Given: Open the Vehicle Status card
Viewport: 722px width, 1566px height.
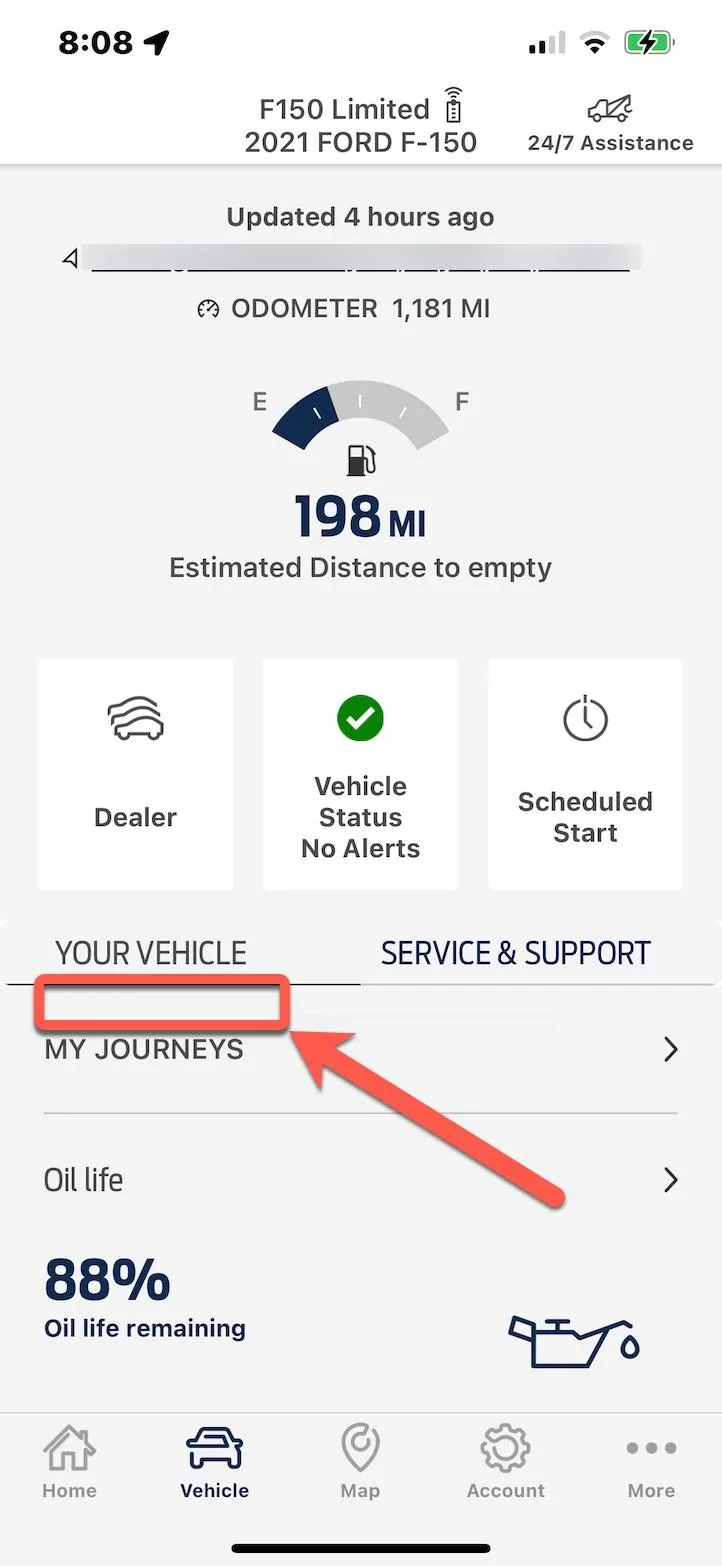Looking at the screenshot, I should [360, 775].
